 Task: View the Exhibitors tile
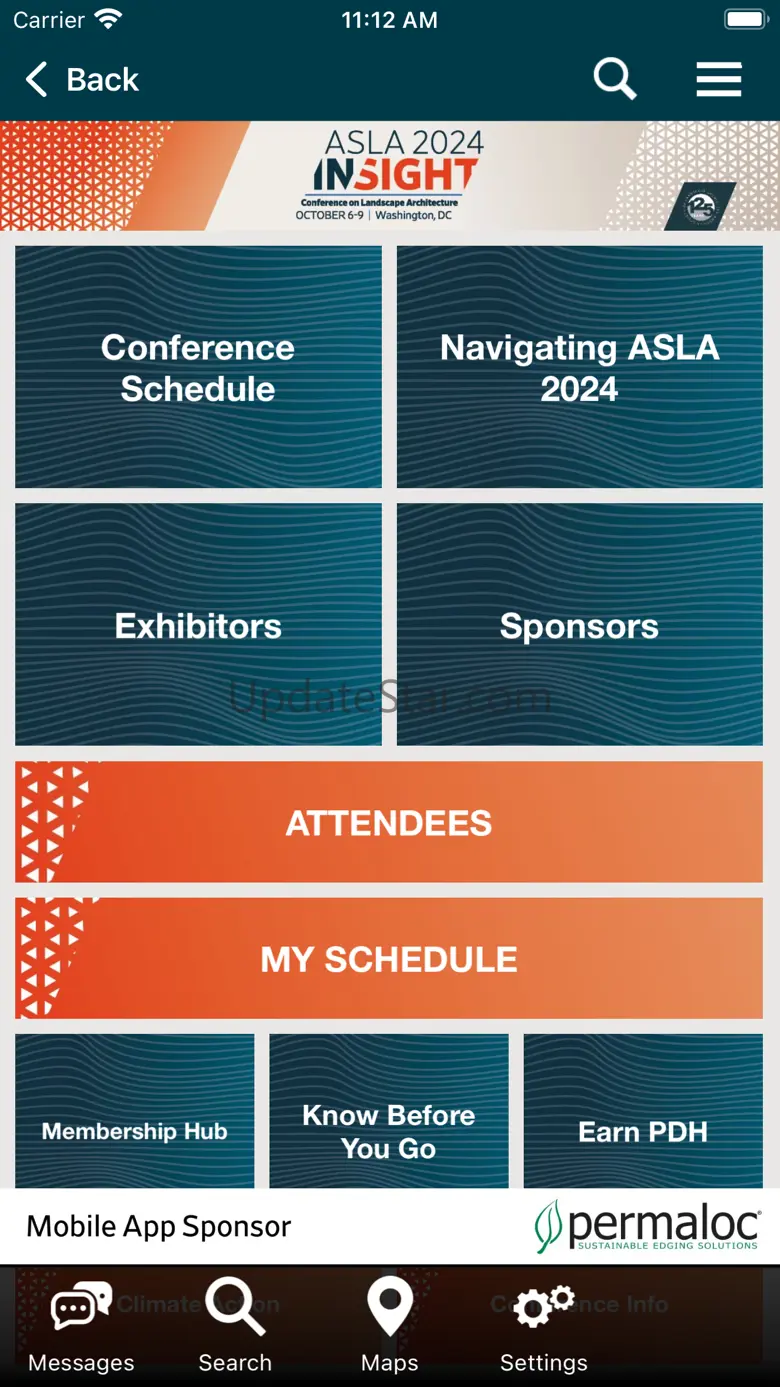(x=198, y=625)
